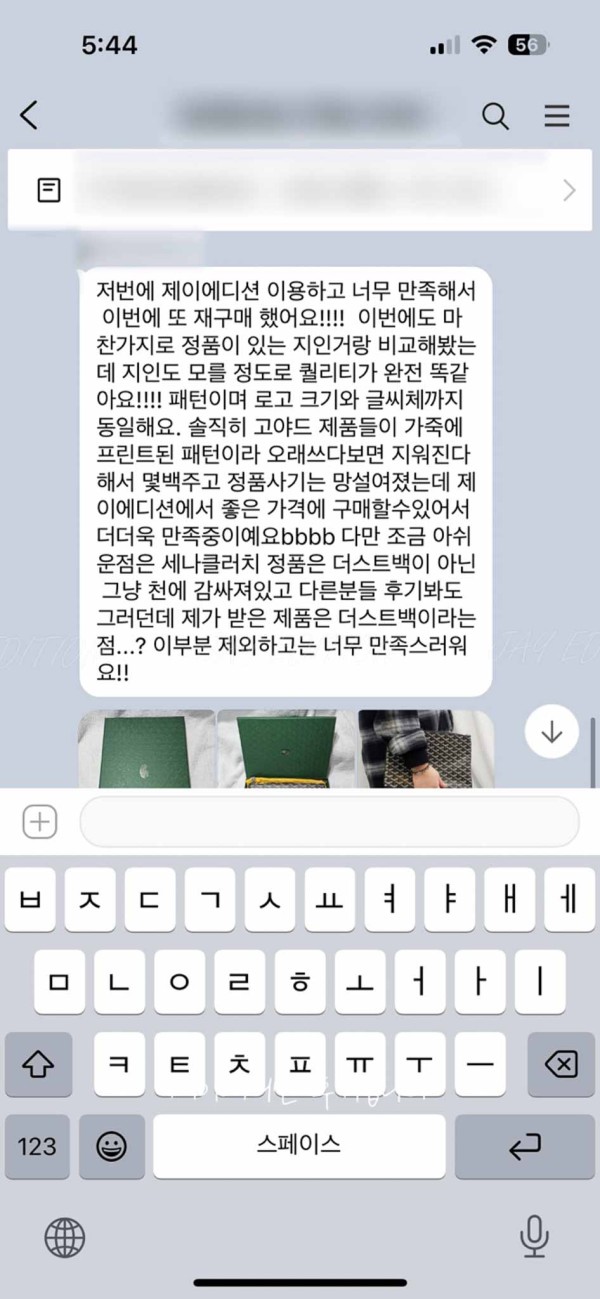Tap the return key

click(524, 1146)
